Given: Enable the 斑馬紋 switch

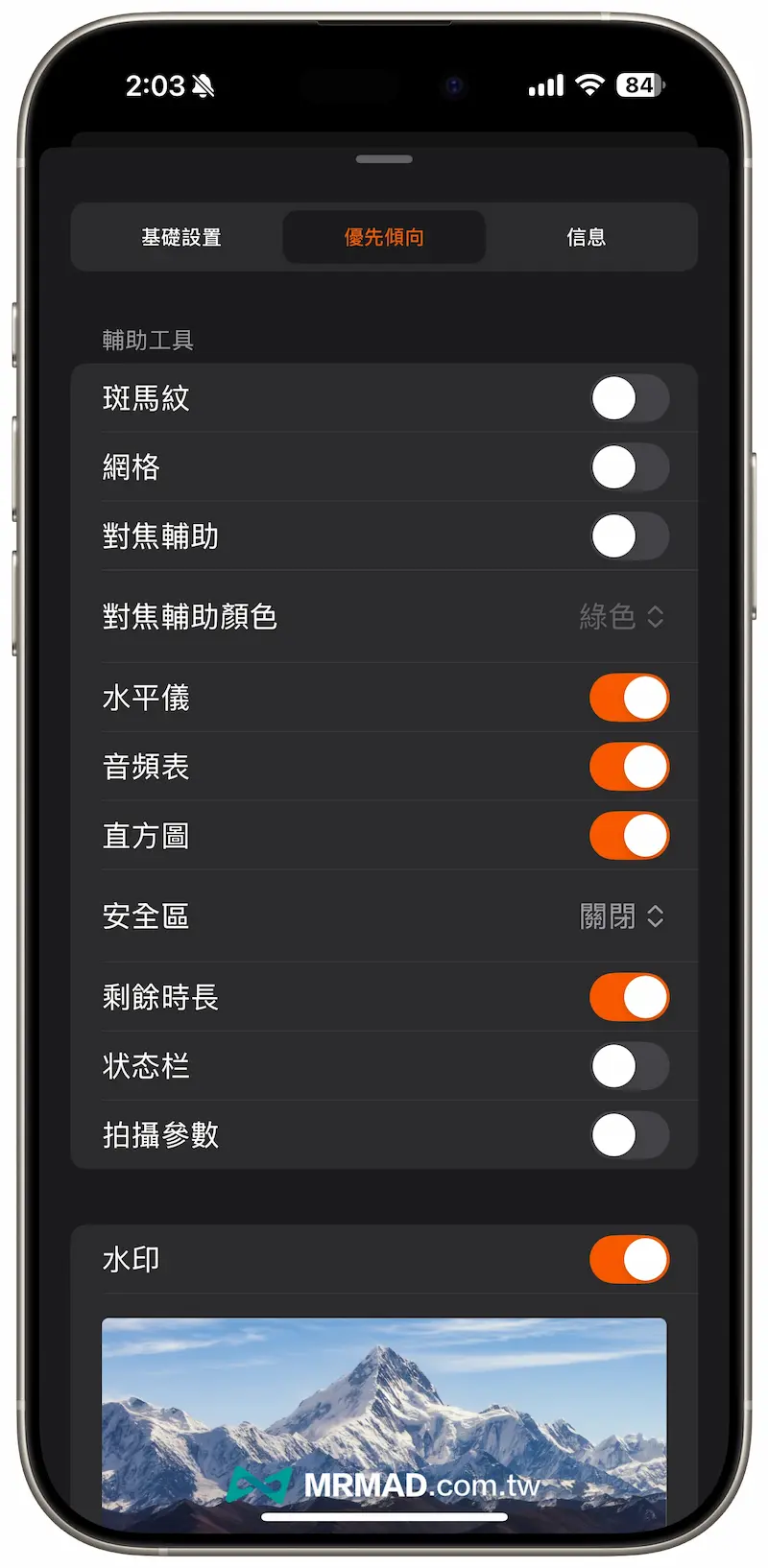Looking at the screenshot, I should [x=629, y=398].
